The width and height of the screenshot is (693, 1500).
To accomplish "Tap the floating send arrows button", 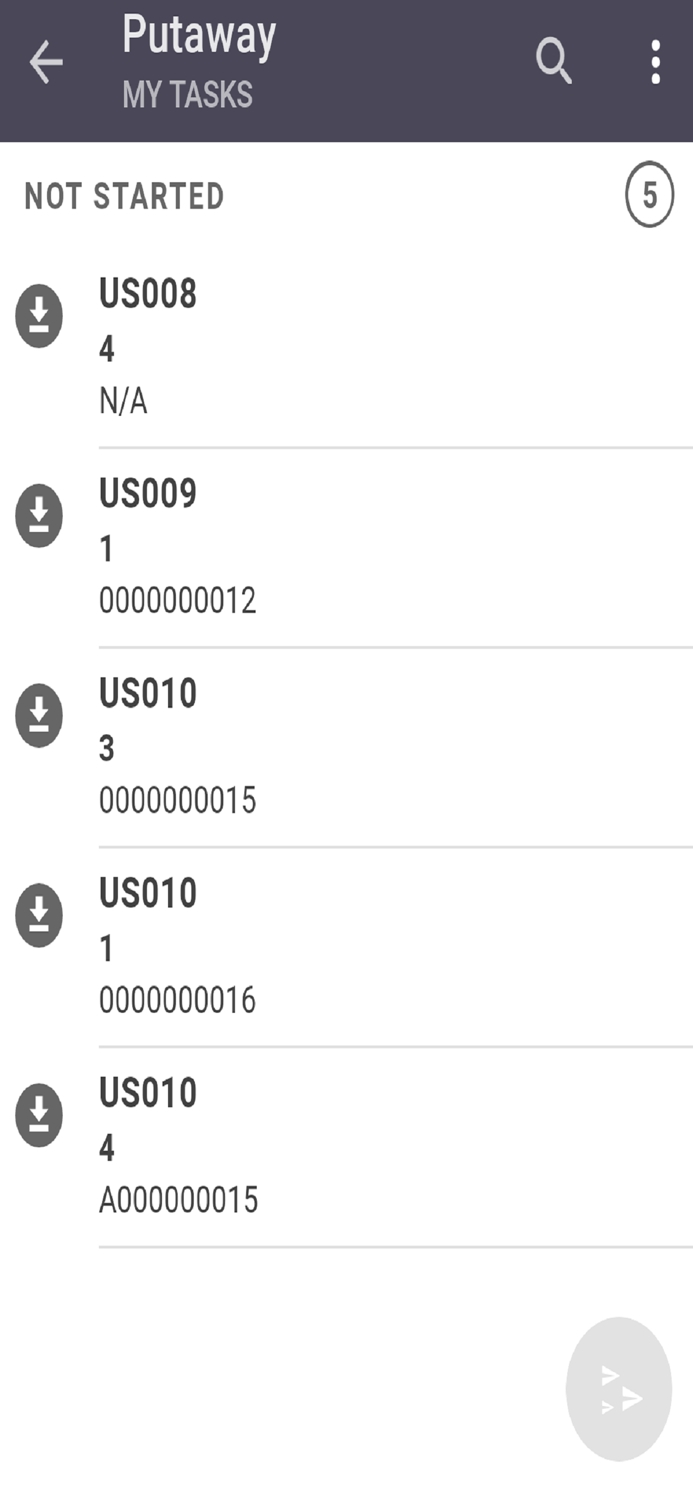I will (x=619, y=1390).
